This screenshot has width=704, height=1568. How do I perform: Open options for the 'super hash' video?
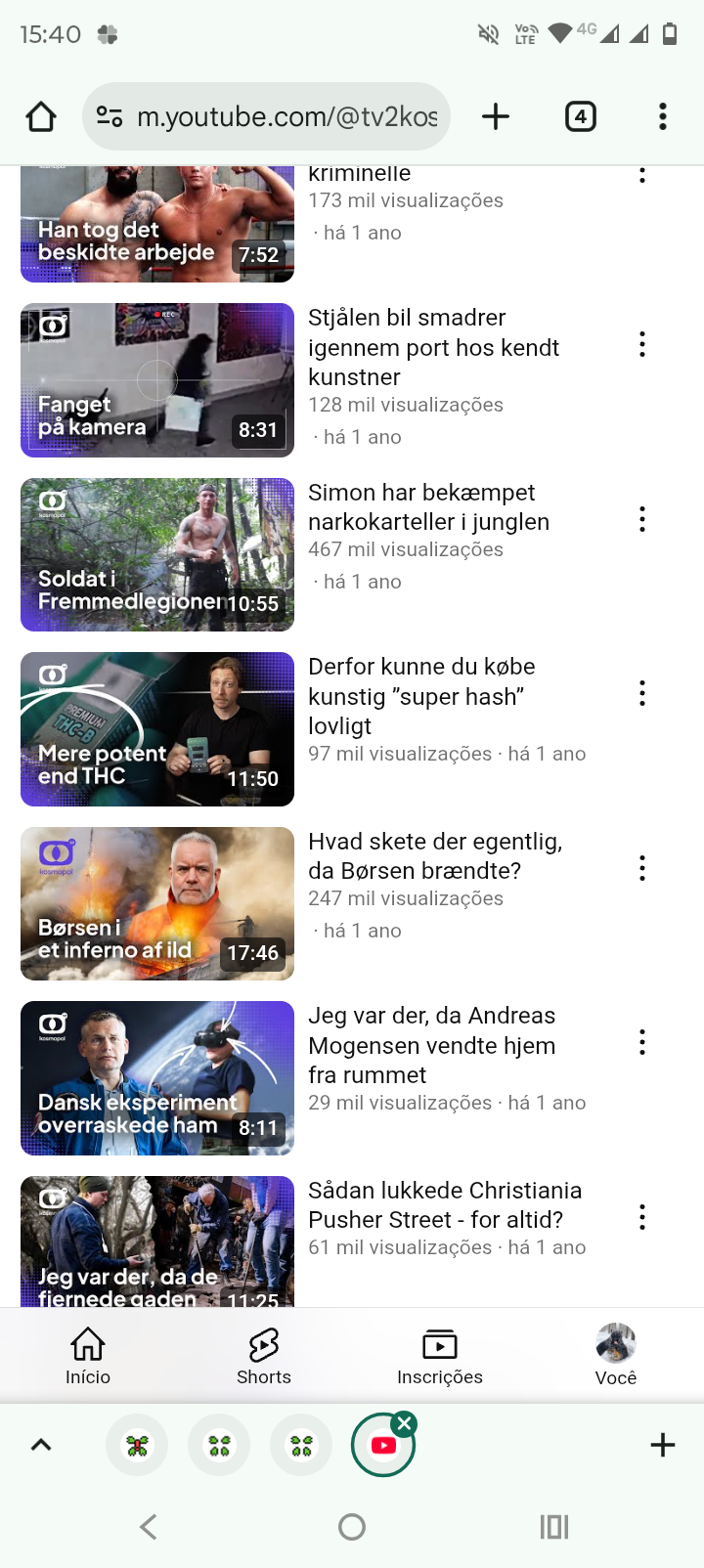[642, 694]
